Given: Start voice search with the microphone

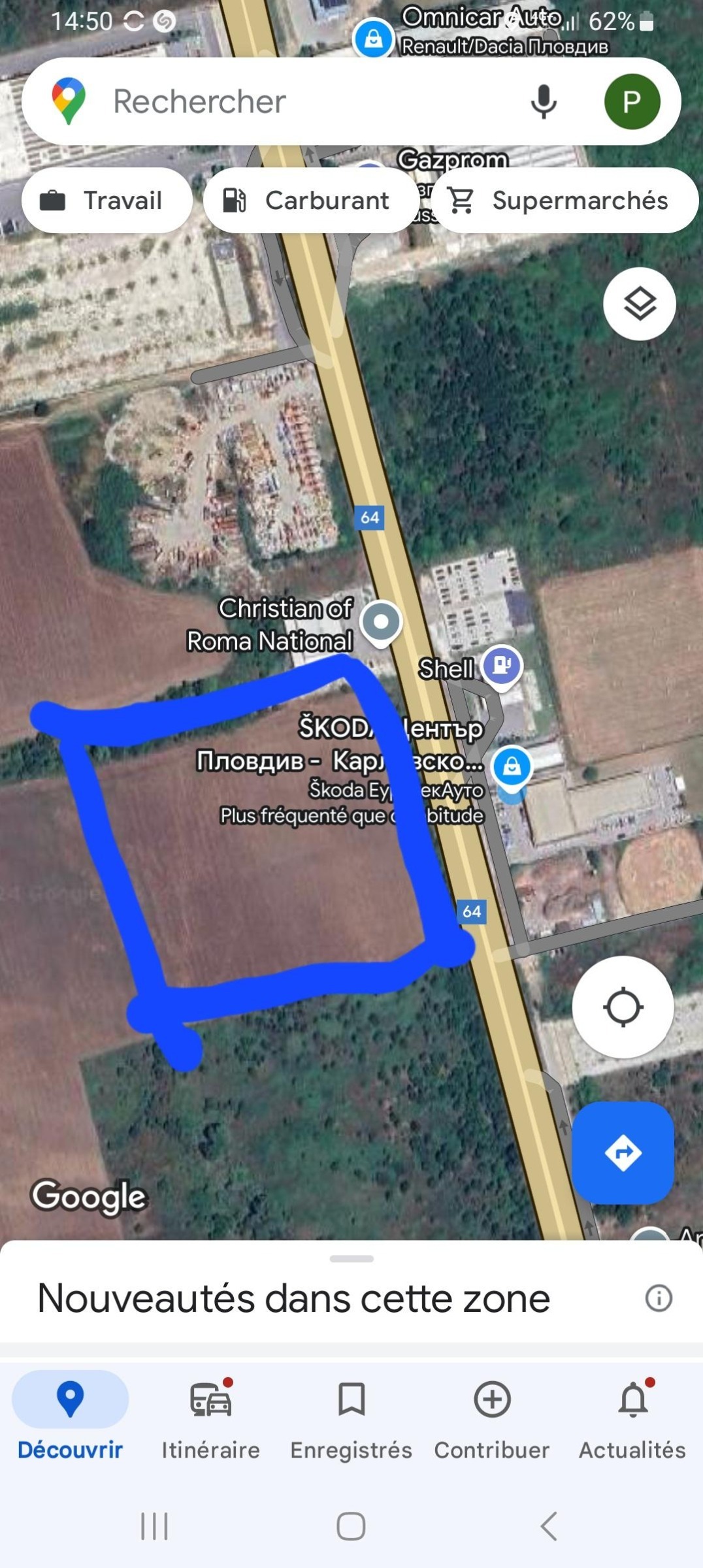Looking at the screenshot, I should (x=543, y=101).
